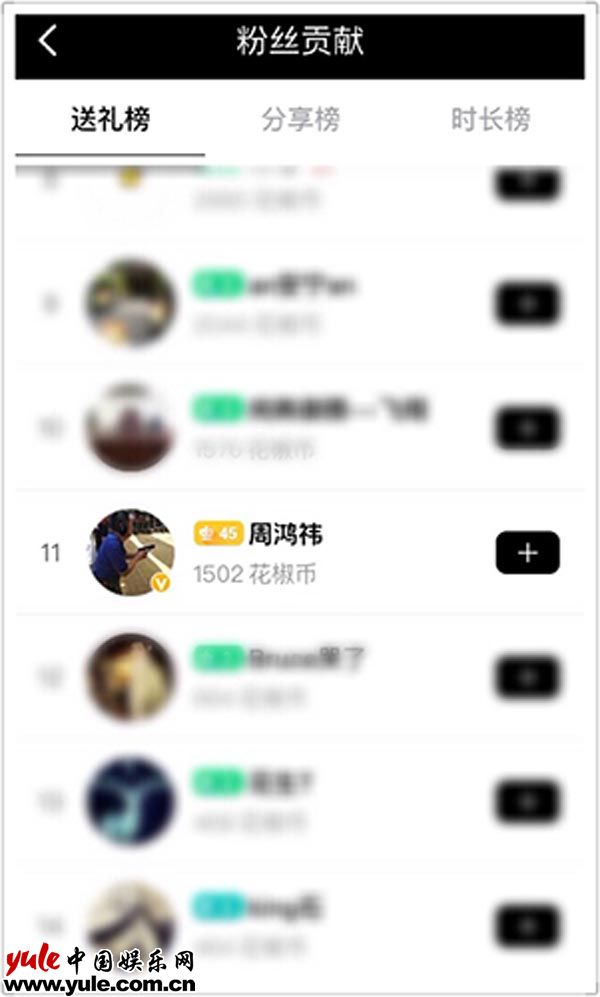Go back using the top-left arrow
600x997 pixels.
point(48,41)
